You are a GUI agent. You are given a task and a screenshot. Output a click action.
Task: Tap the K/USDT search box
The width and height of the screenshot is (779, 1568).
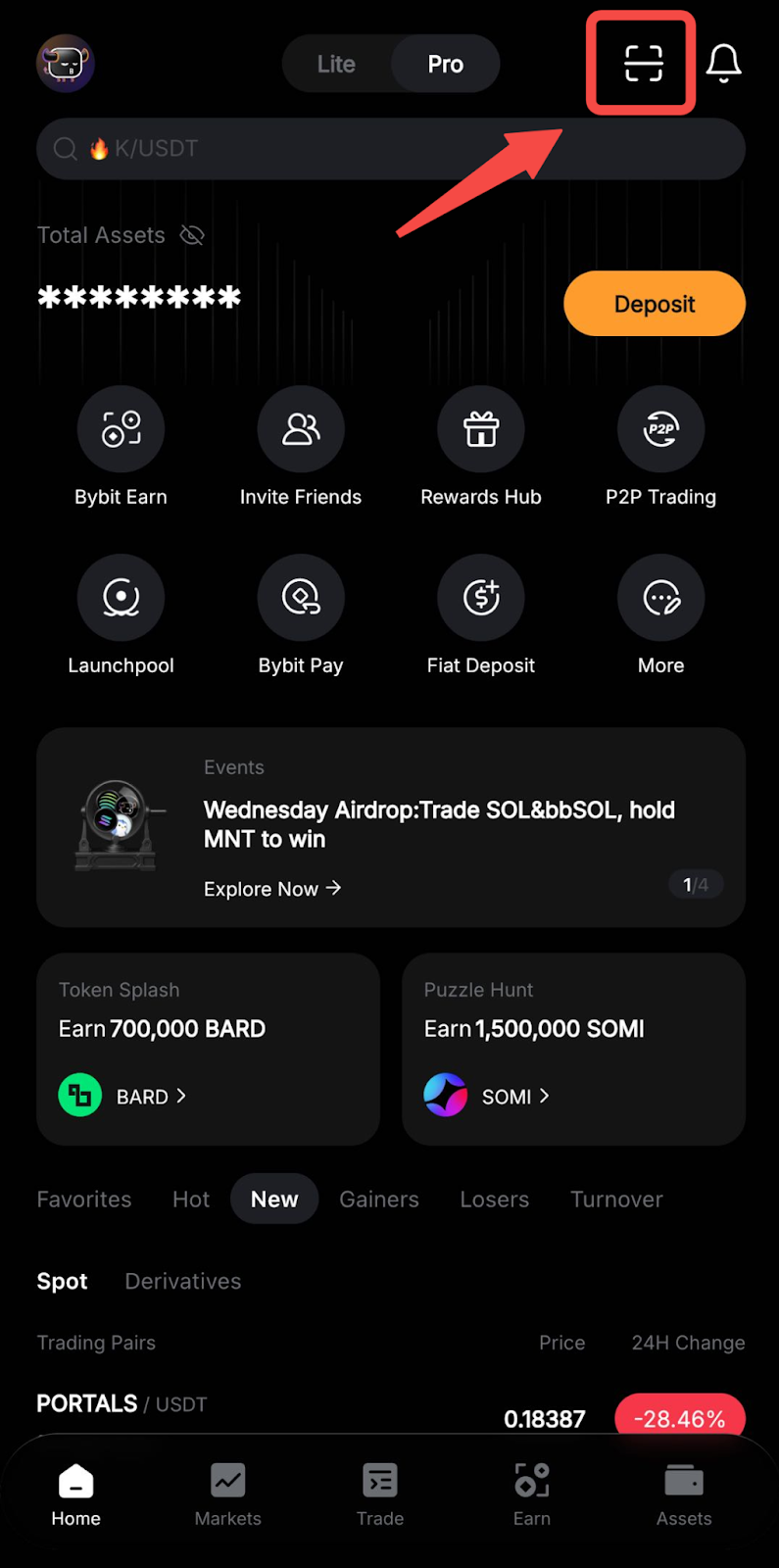390,149
